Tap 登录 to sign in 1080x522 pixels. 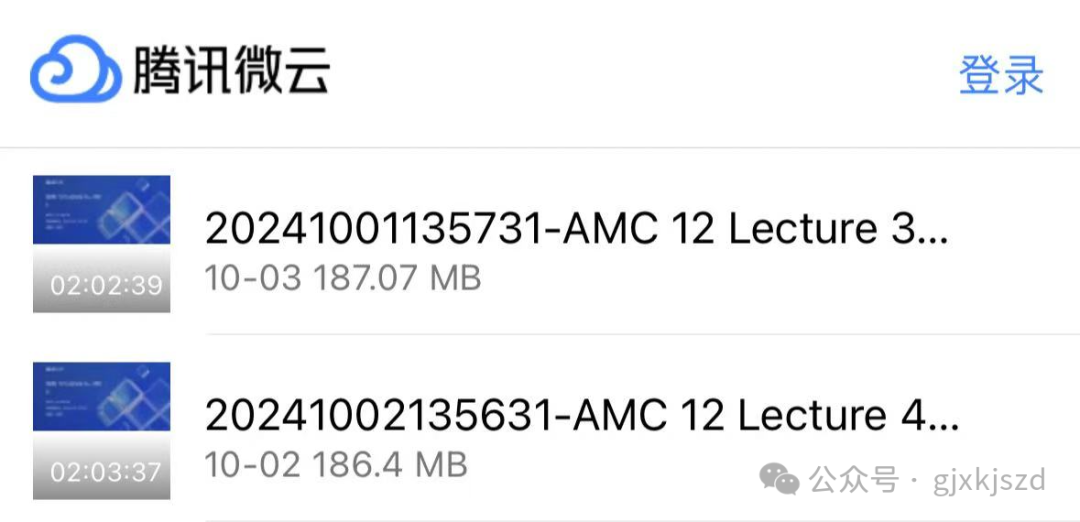(1001, 76)
